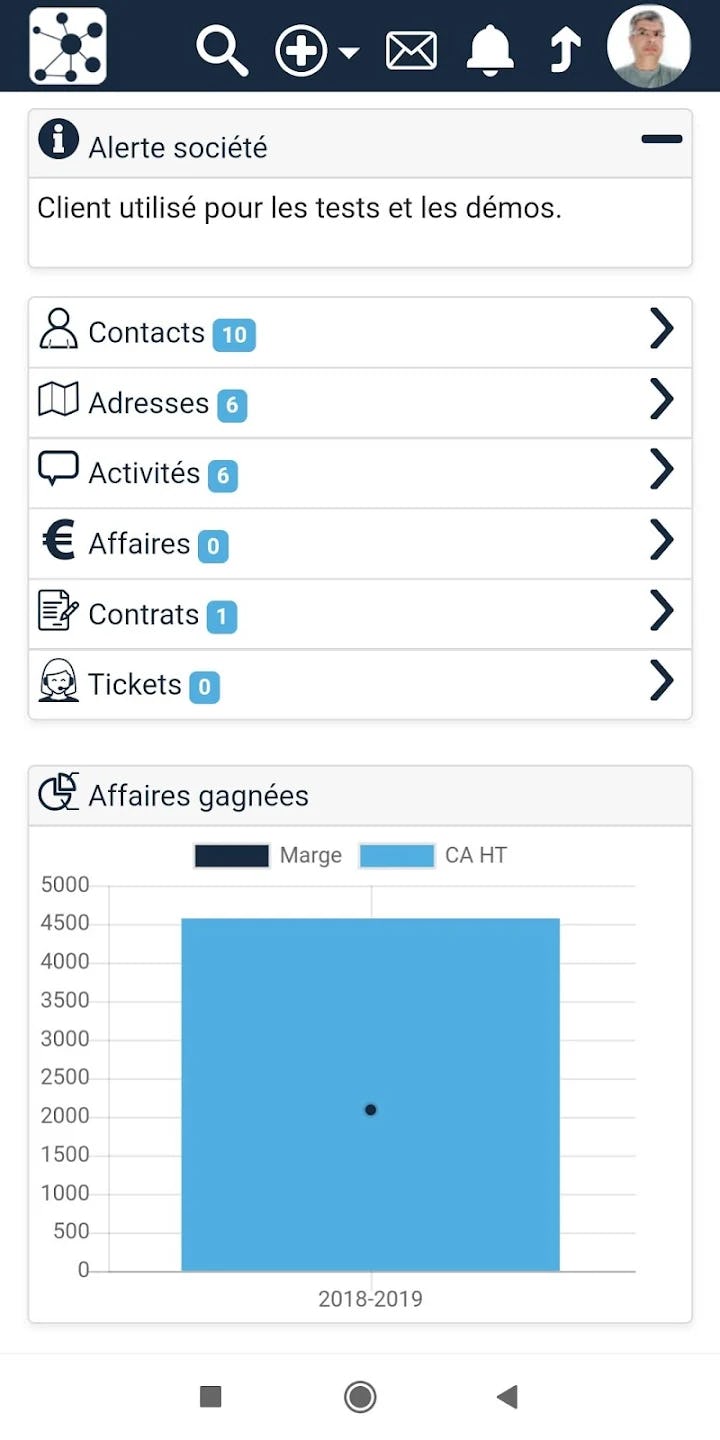Screen dimensions: 720x1440
Task: Expand the Contacts row with its chevron
Action: pyautogui.click(x=662, y=330)
